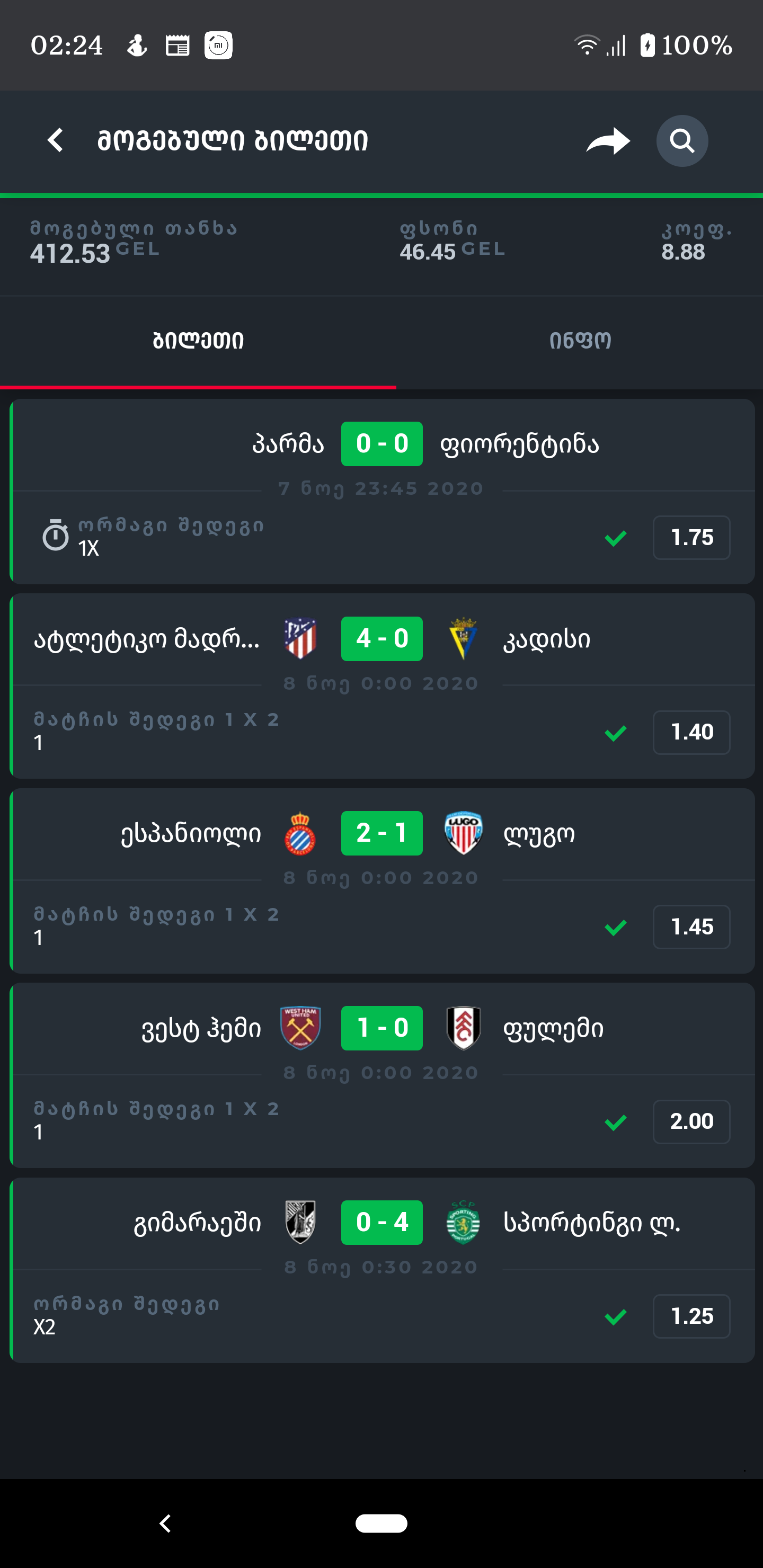Screen dimensions: 763x1568
Task: Open the გიმარაეში vs სპორტინგი match card
Action: click(x=382, y=1270)
